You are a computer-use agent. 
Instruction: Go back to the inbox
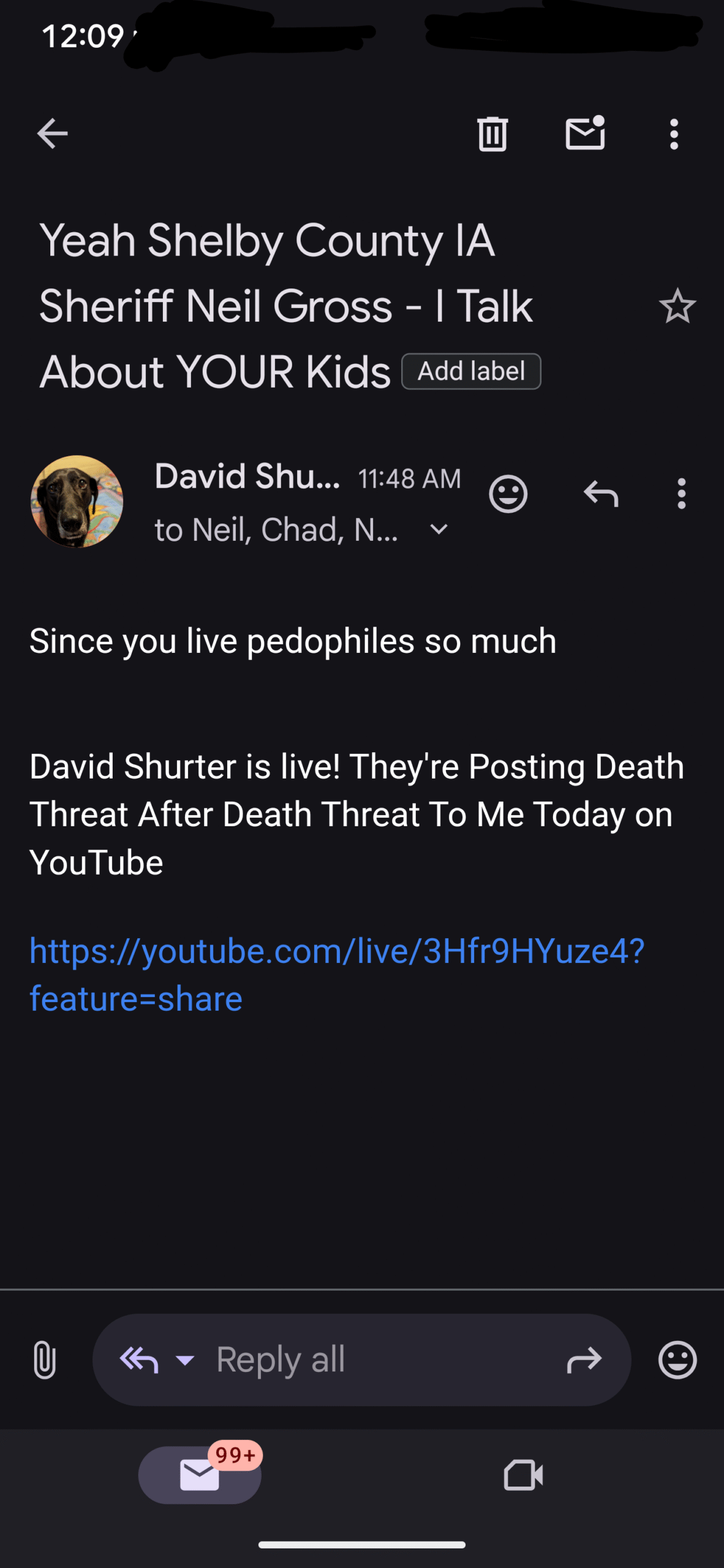52,134
